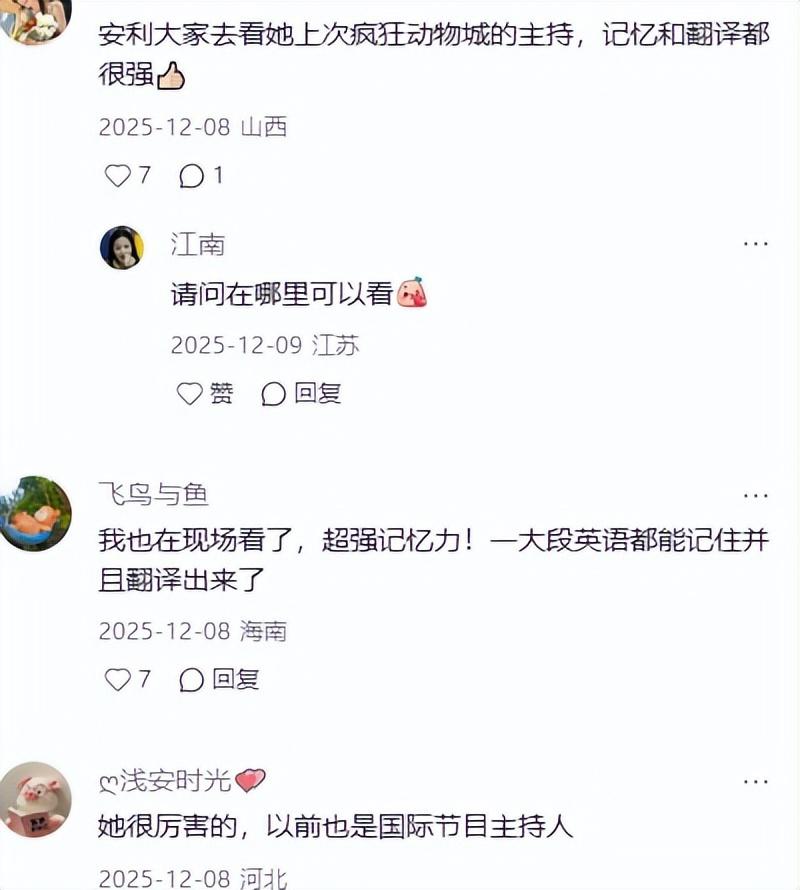View 飞鸟与鱼's profile picture
This screenshot has height=890, width=800.
35,514
